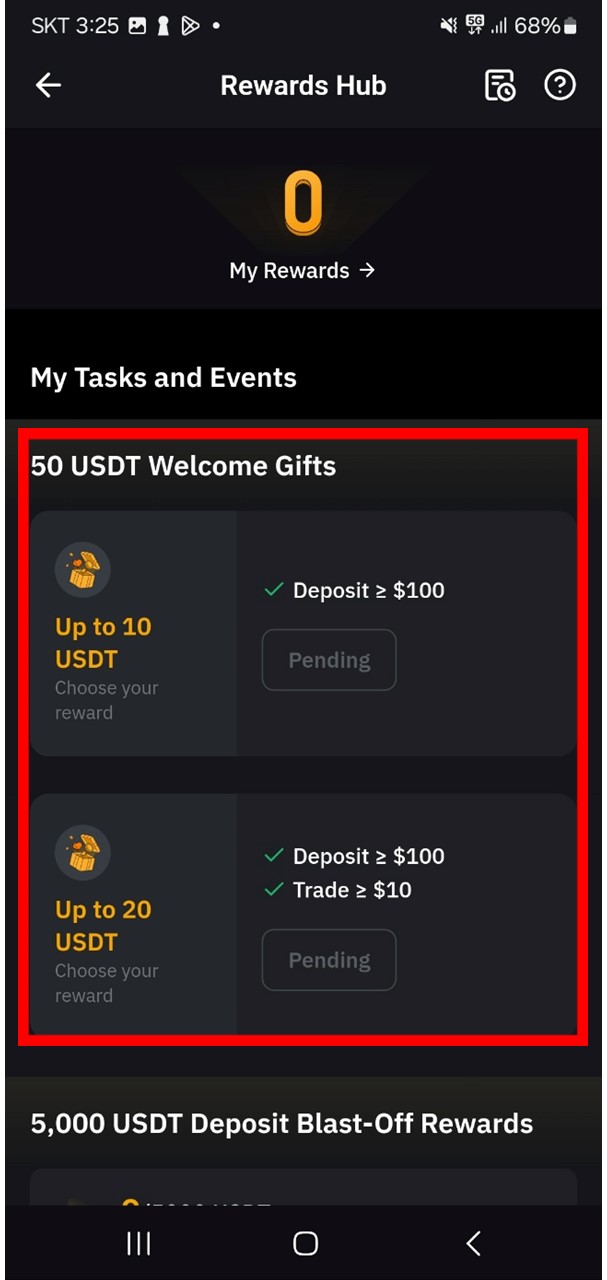Open the help question mark icon

tap(559, 86)
